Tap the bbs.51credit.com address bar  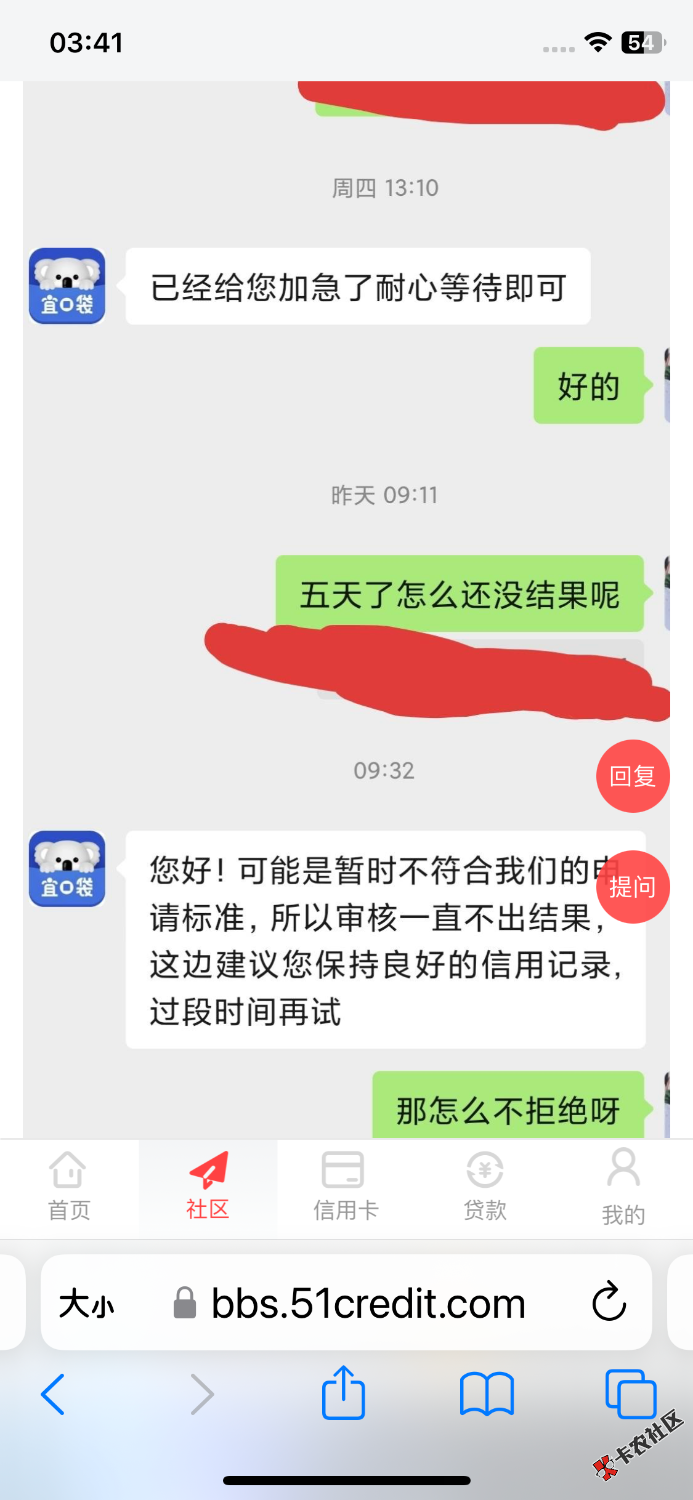[368, 1304]
